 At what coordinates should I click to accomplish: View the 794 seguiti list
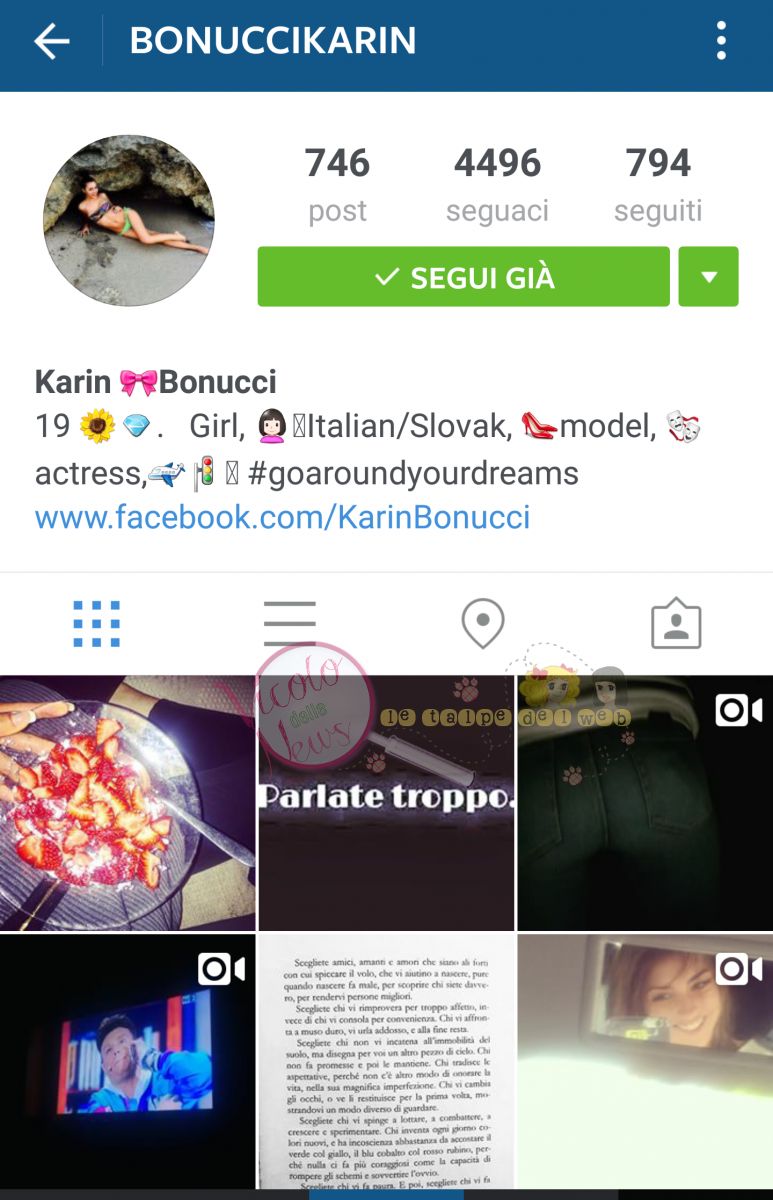pos(658,185)
